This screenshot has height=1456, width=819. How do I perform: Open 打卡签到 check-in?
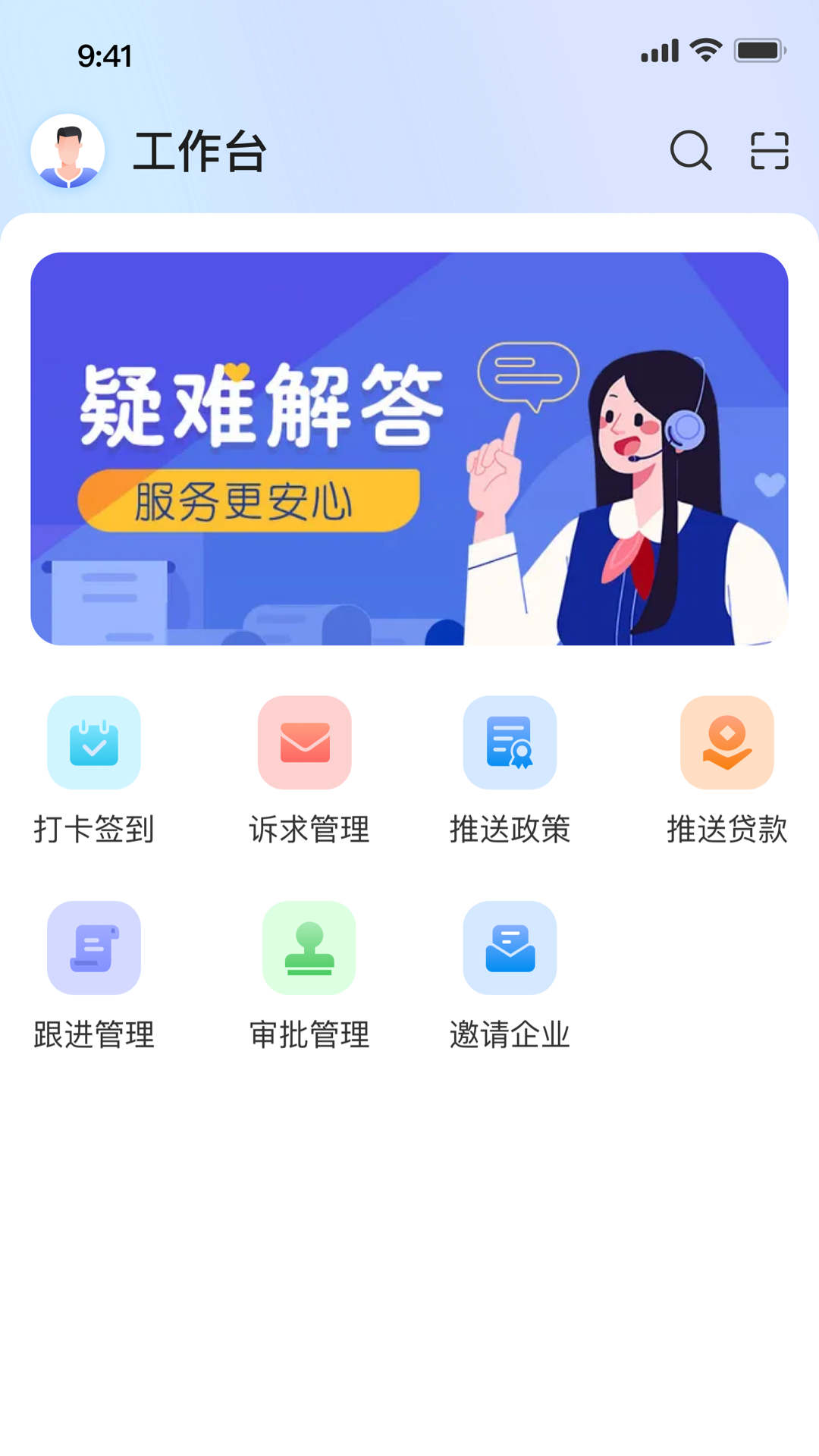94,770
